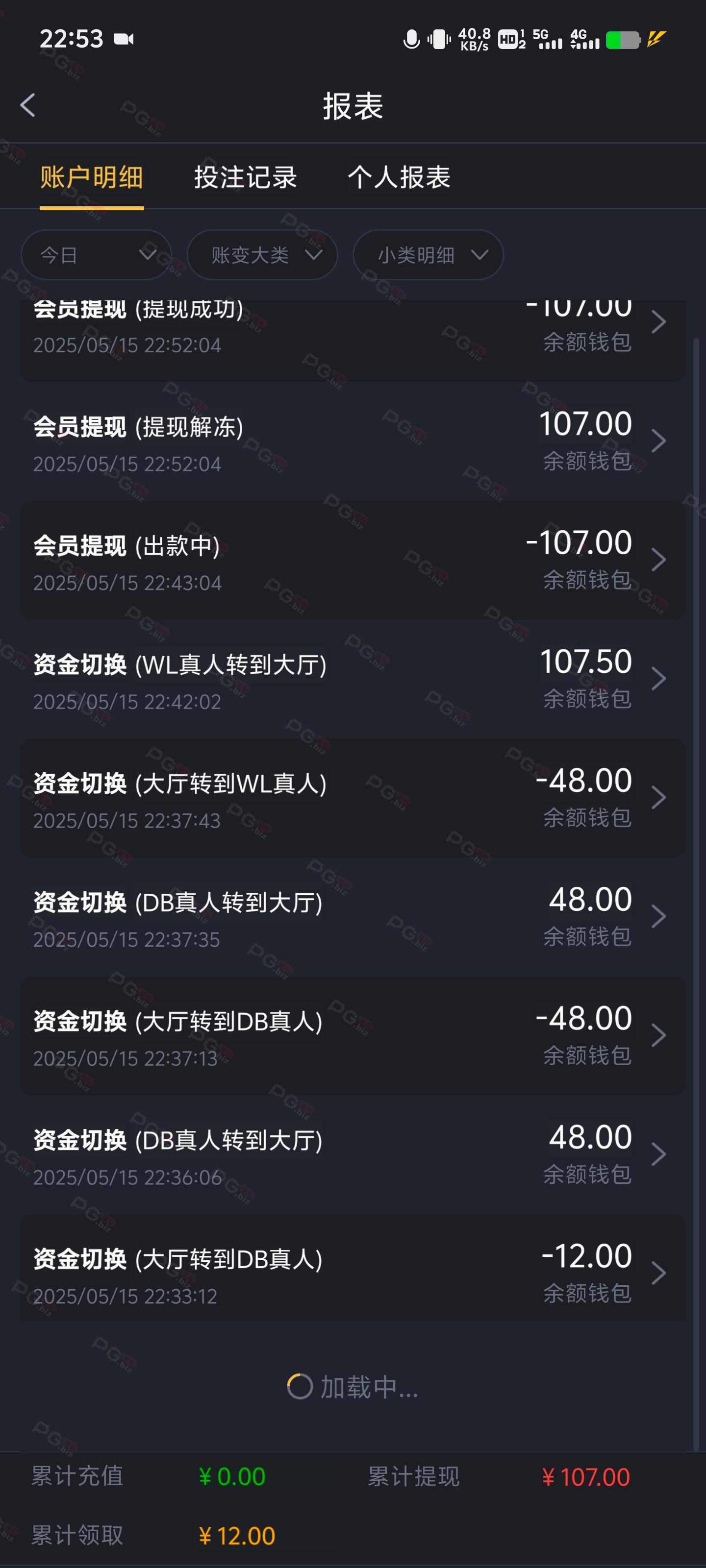Open the 账变大类 filter dropdown
Screen dimensions: 706x1568
tap(262, 254)
